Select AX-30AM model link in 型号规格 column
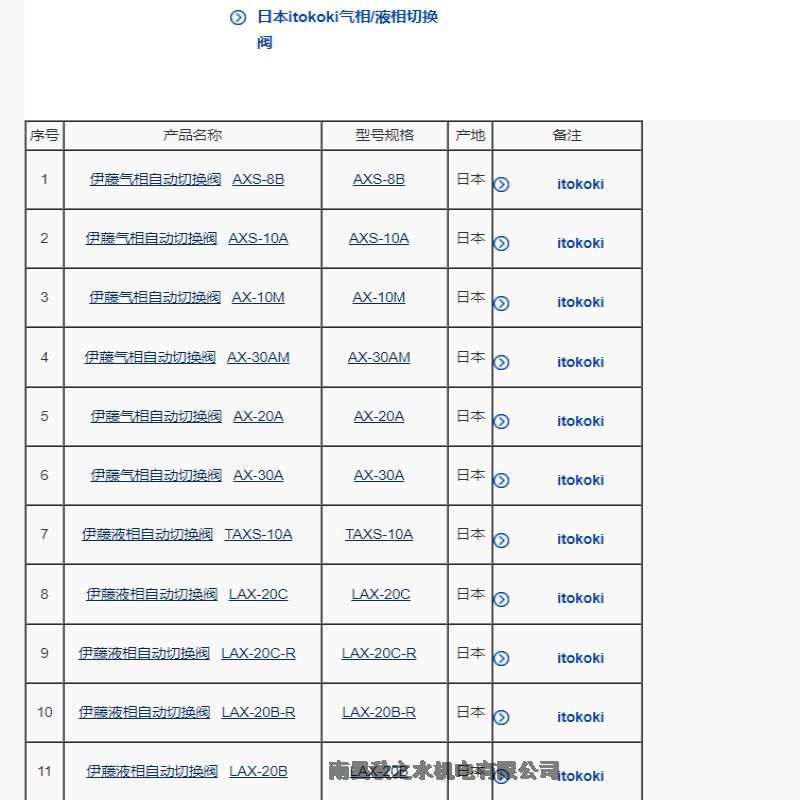This screenshot has height=800, width=800. click(379, 358)
